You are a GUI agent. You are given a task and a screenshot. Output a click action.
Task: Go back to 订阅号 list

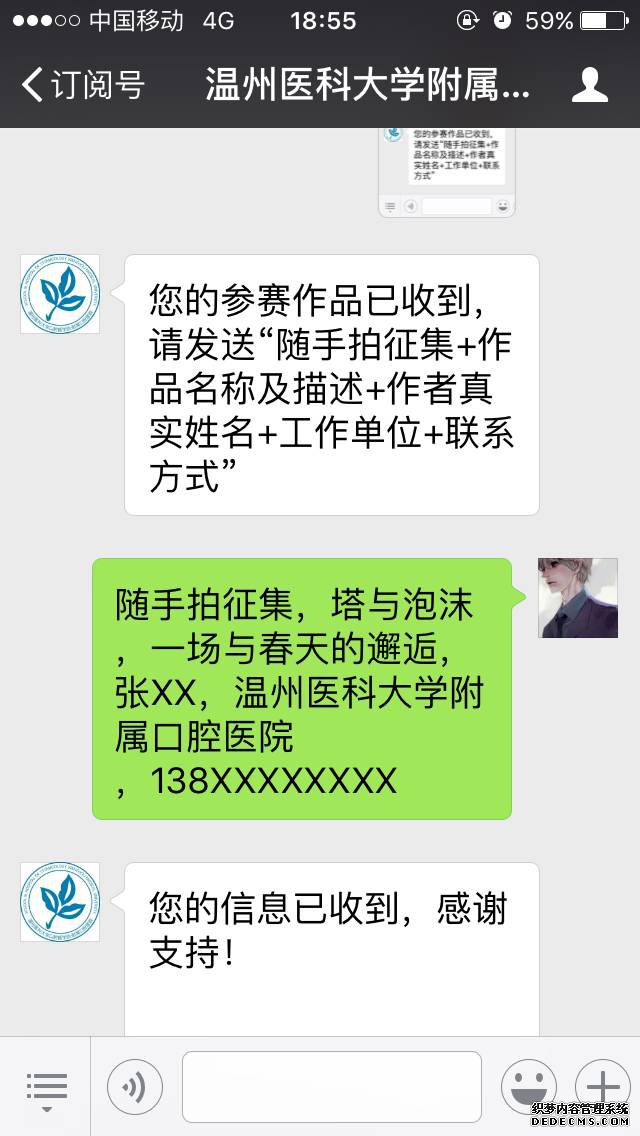(80, 85)
